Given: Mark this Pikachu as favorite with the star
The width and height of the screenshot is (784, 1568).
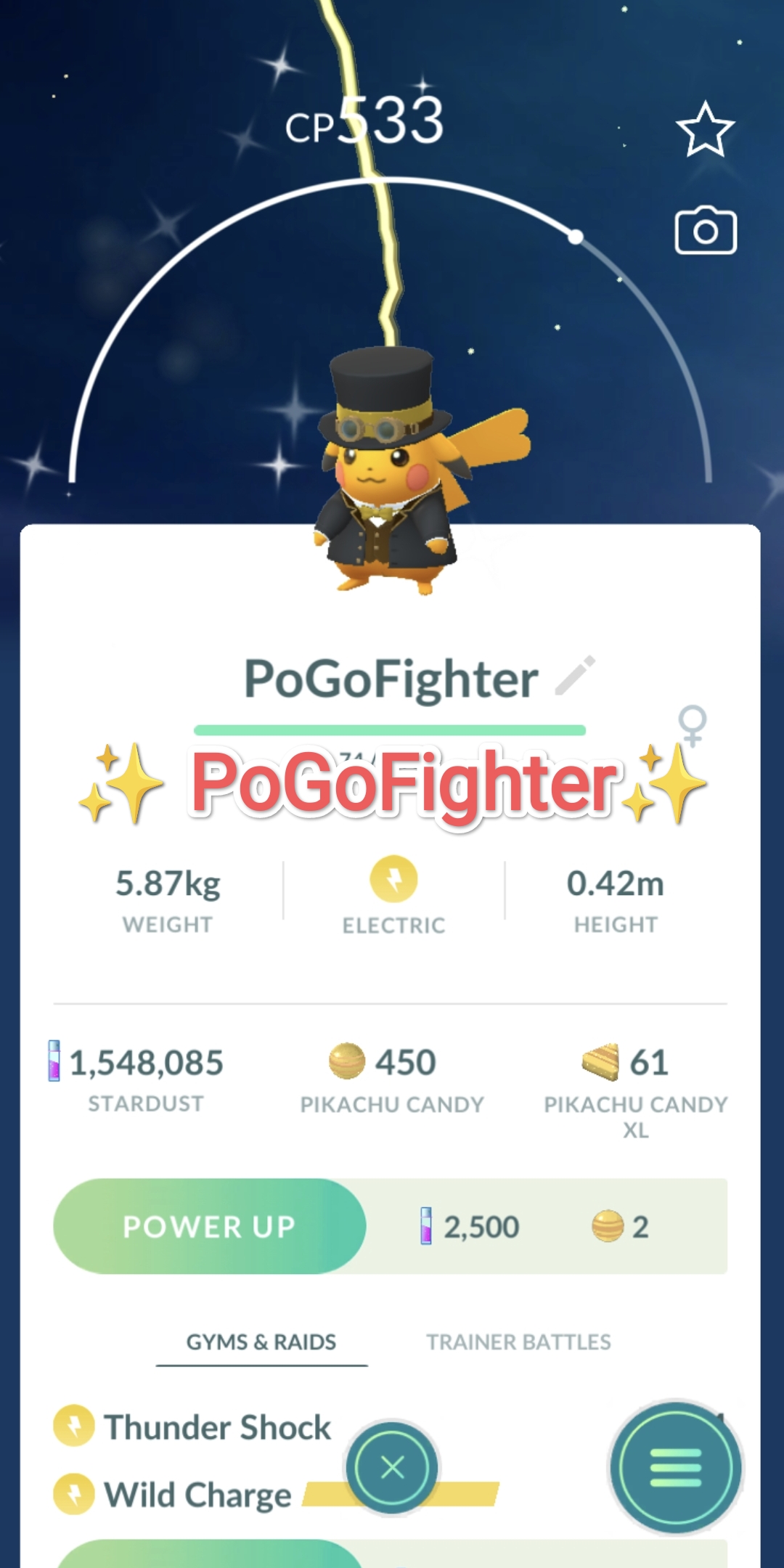Looking at the screenshot, I should [705, 130].
